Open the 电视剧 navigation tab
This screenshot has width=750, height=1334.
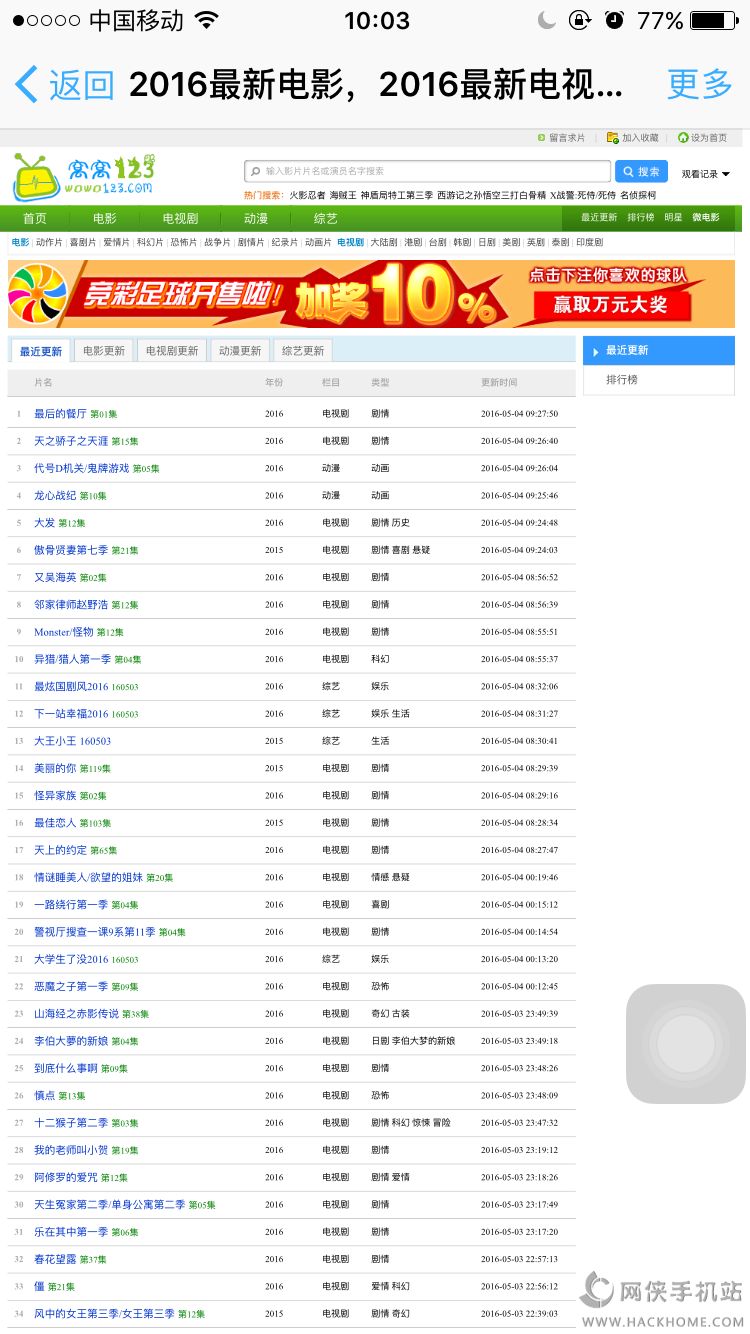180,218
